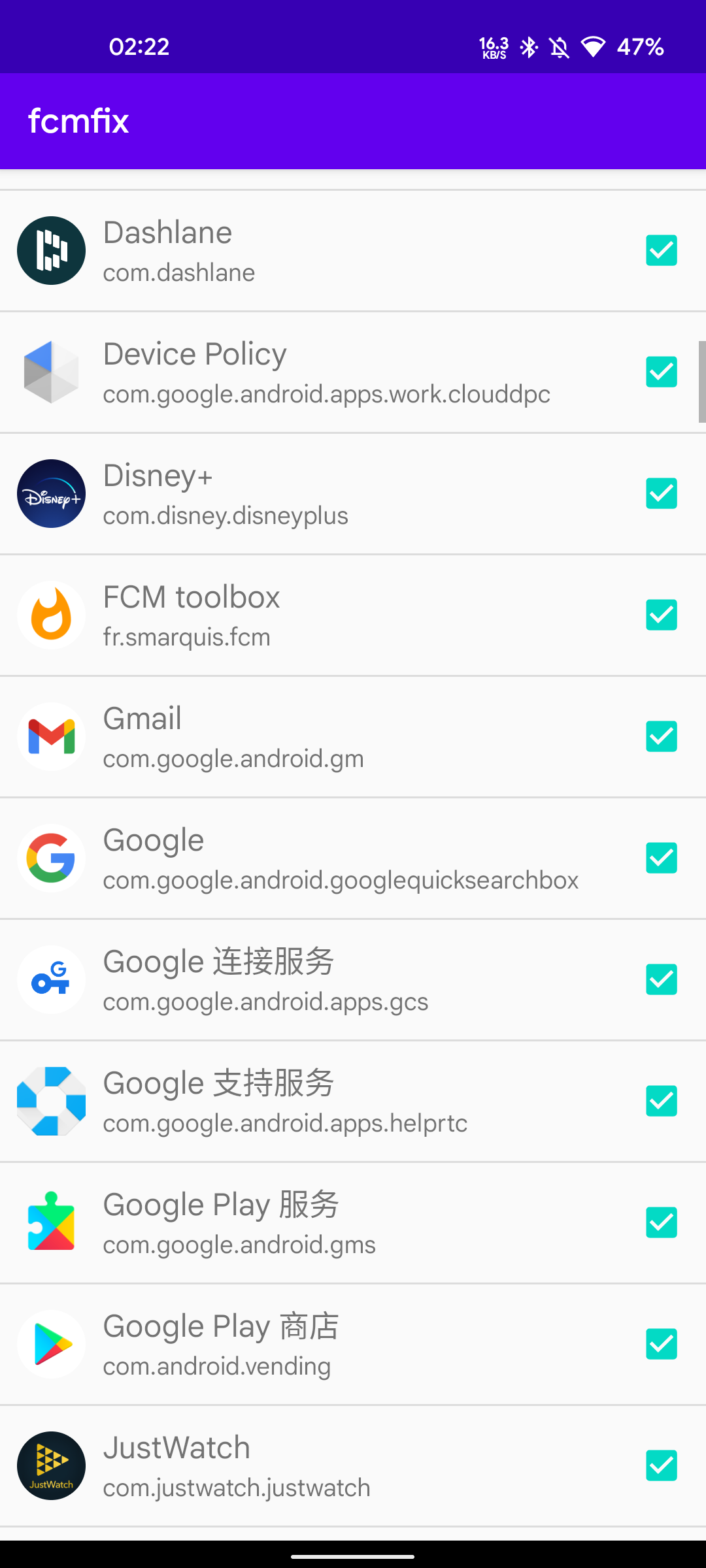Toggle the Disney+ checkbox off
The width and height of the screenshot is (706, 1568).
(661, 493)
